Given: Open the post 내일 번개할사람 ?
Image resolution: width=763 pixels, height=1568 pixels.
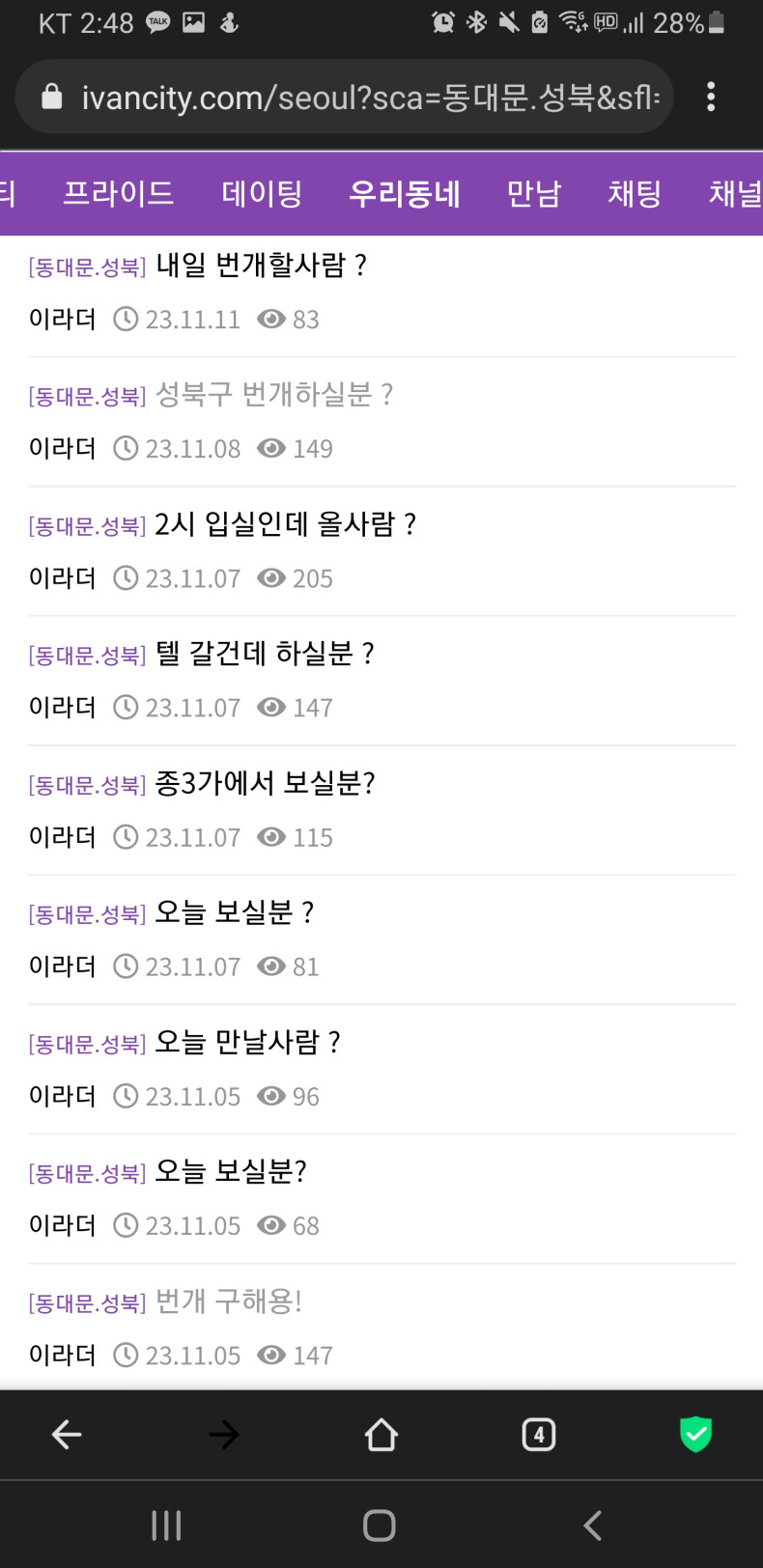Looking at the screenshot, I should point(261,266).
